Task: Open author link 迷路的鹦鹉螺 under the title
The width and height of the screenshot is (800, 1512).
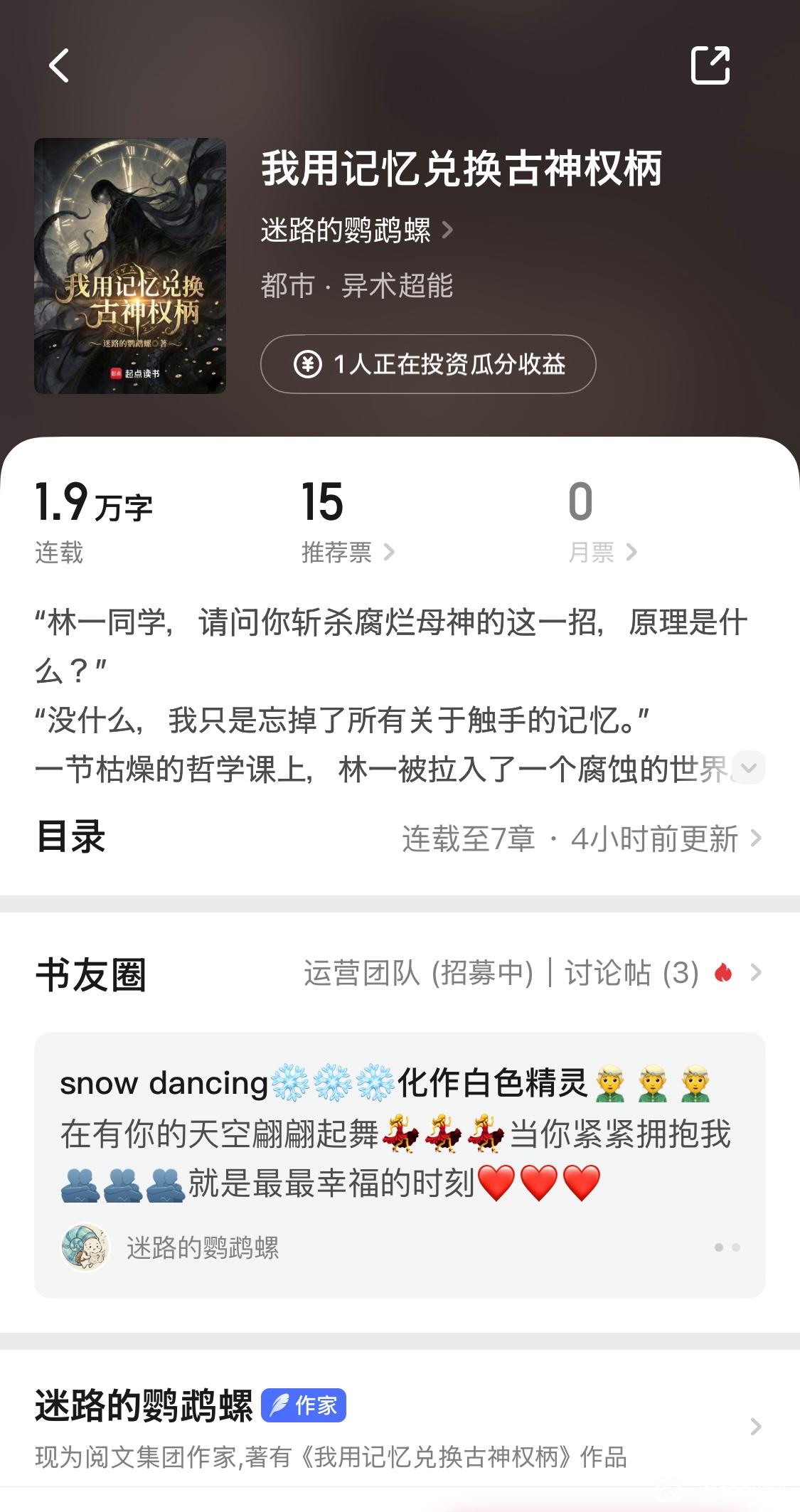Action: 356,230
